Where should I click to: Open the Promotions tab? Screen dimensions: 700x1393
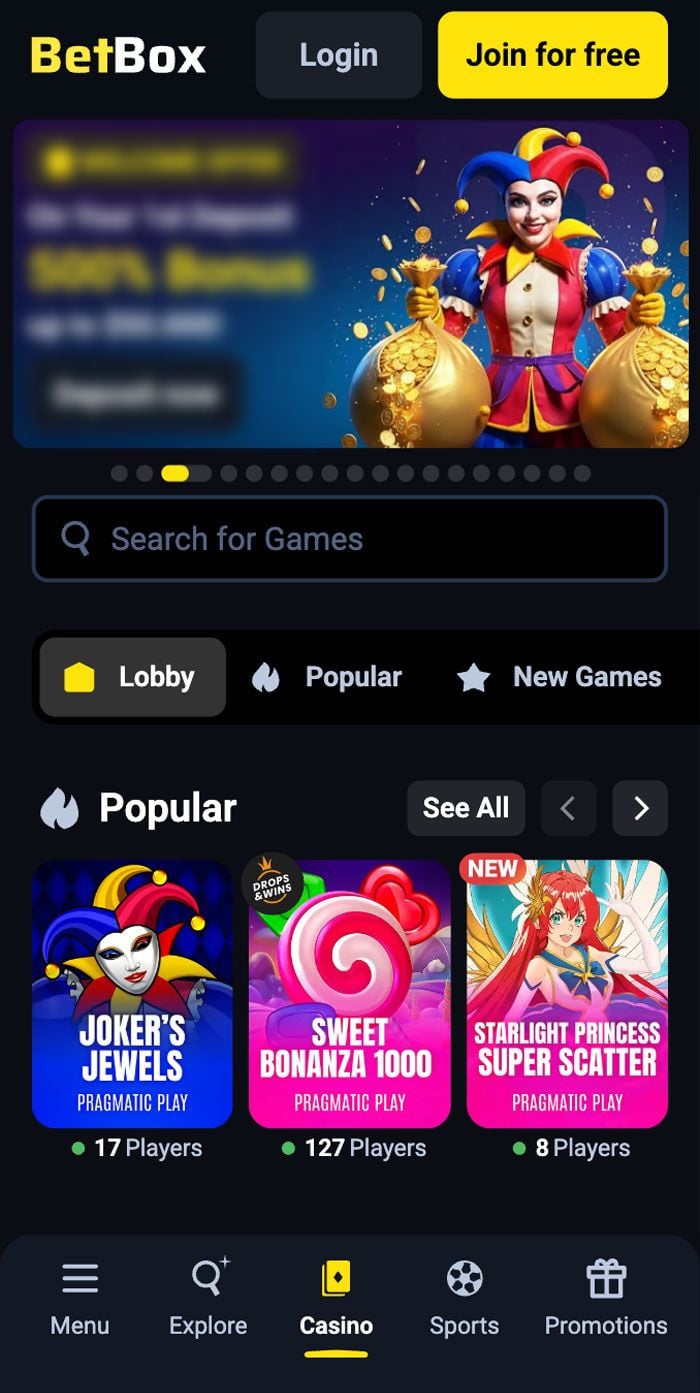tap(605, 1297)
